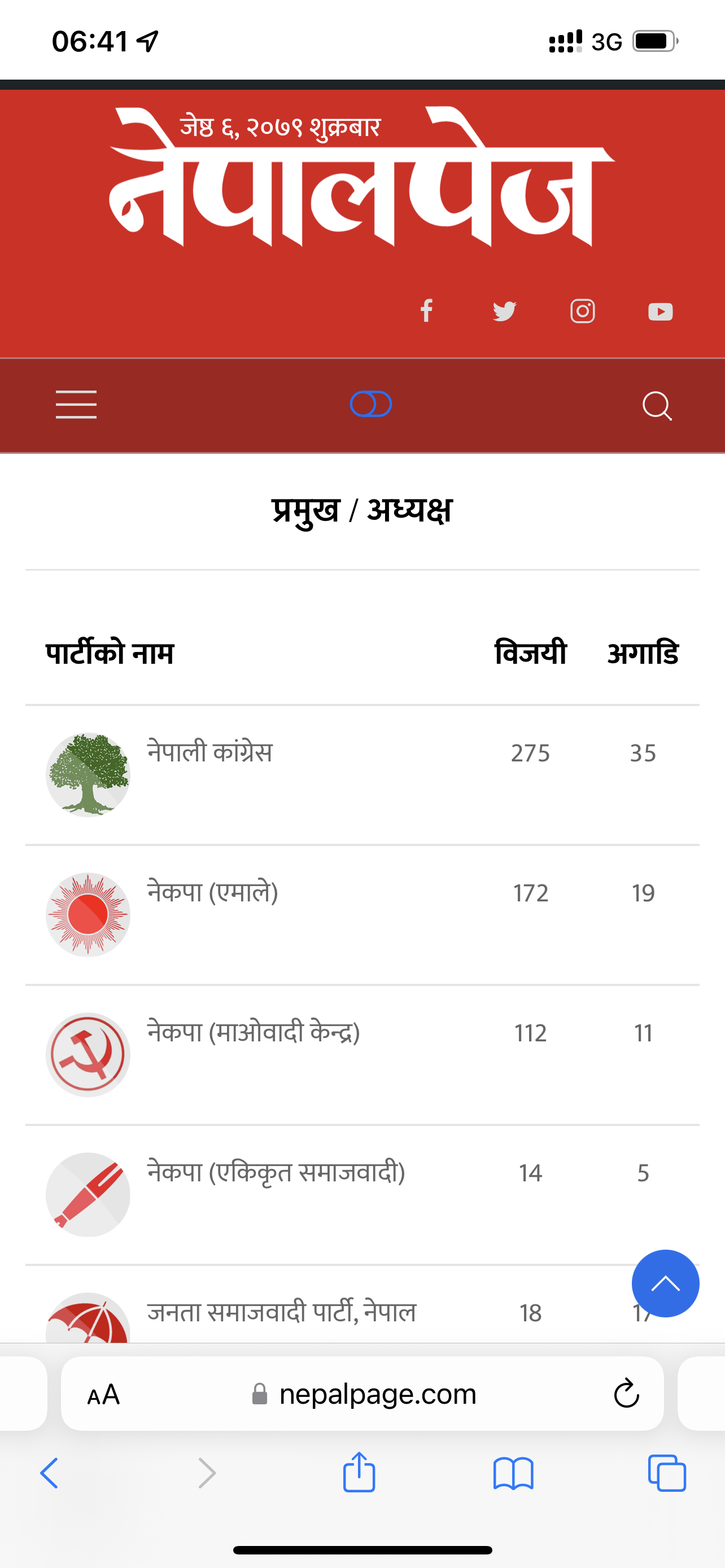Screen dimensions: 725x1568
Task: Reload the page
Action: tap(626, 1393)
